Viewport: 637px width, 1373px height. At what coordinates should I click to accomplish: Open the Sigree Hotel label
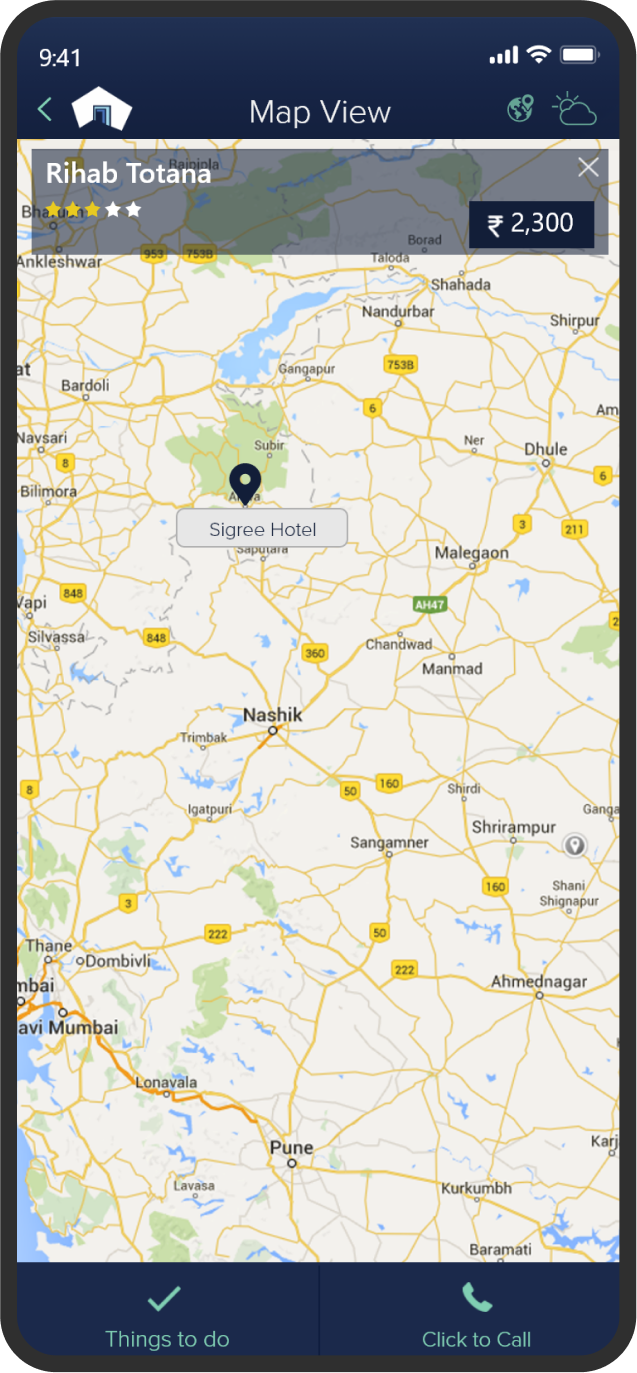(262, 528)
